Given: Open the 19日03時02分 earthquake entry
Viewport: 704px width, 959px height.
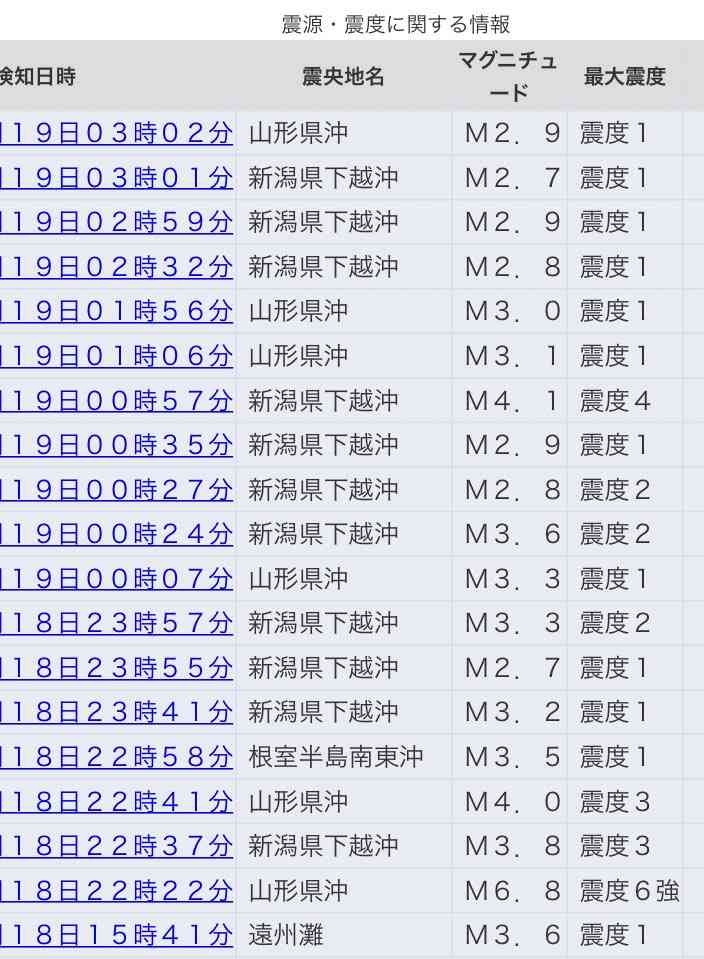Looking at the screenshot, I should [115, 133].
